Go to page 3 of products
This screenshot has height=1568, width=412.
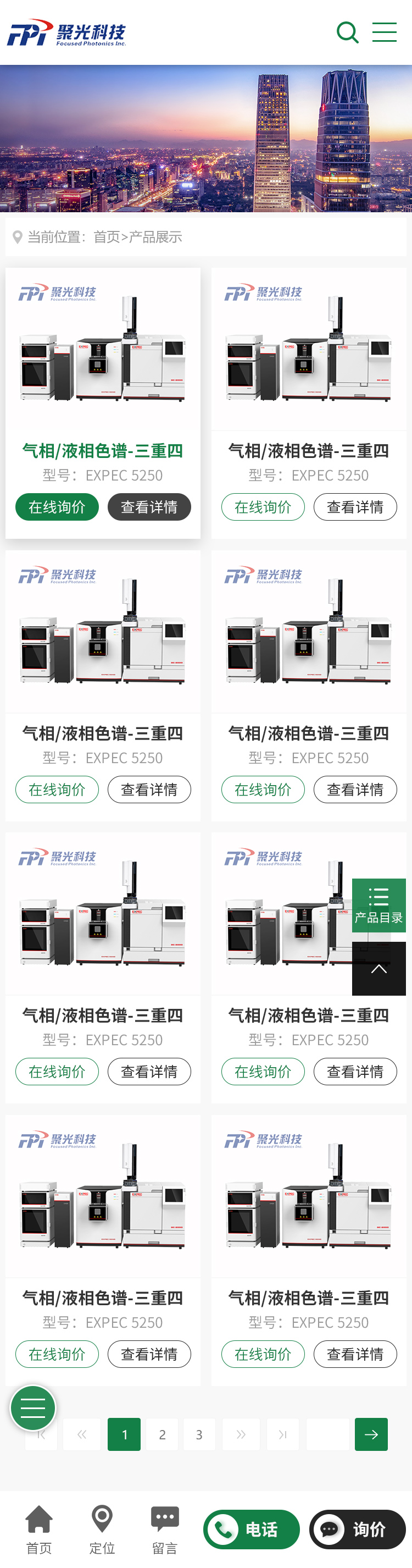pos(199,1434)
